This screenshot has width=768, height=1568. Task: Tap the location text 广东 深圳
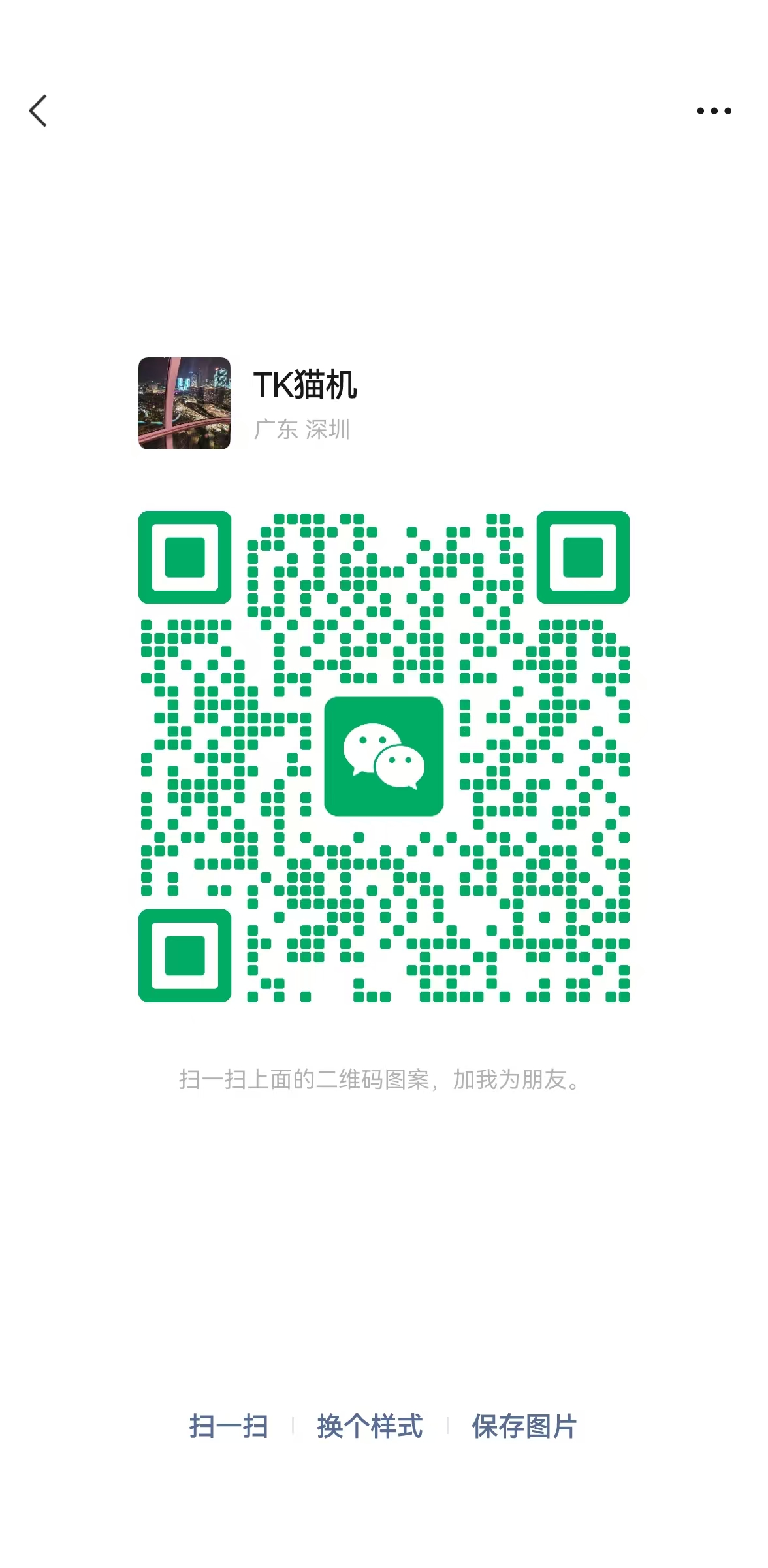(303, 429)
